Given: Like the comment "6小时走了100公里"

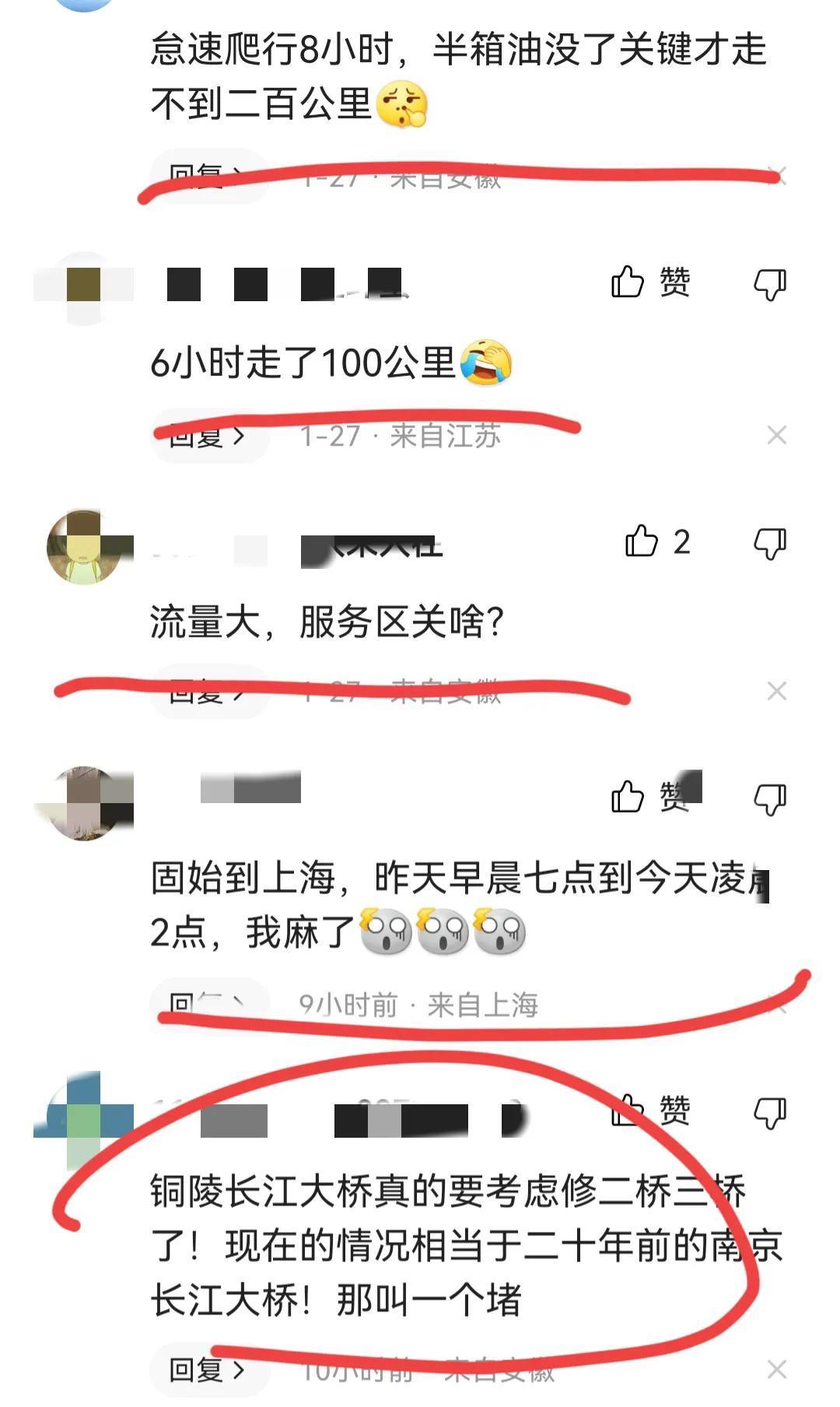Looking at the screenshot, I should point(628,282).
